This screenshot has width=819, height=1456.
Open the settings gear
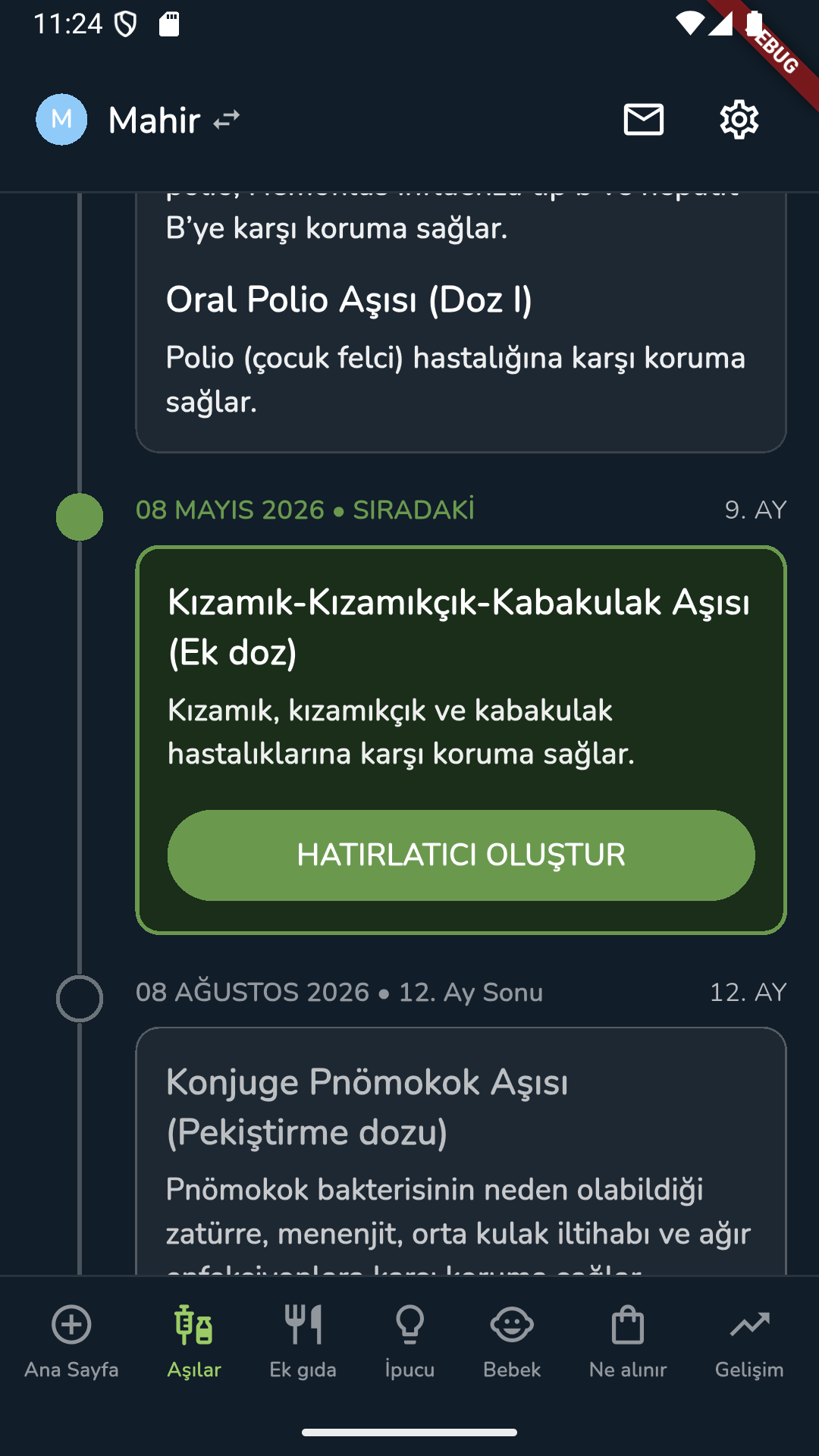[736, 118]
